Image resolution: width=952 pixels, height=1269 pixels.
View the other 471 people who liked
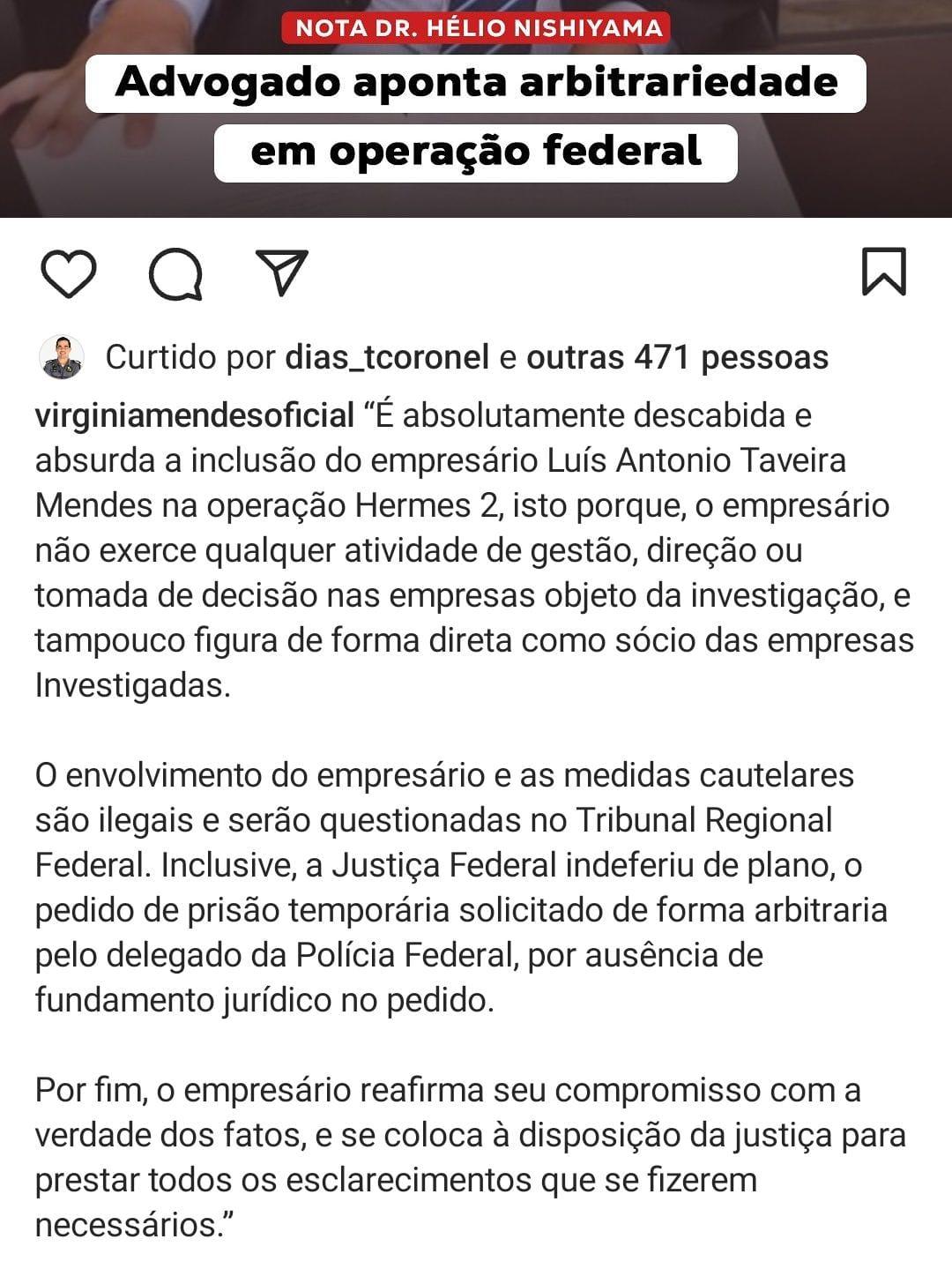click(x=677, y=358)
